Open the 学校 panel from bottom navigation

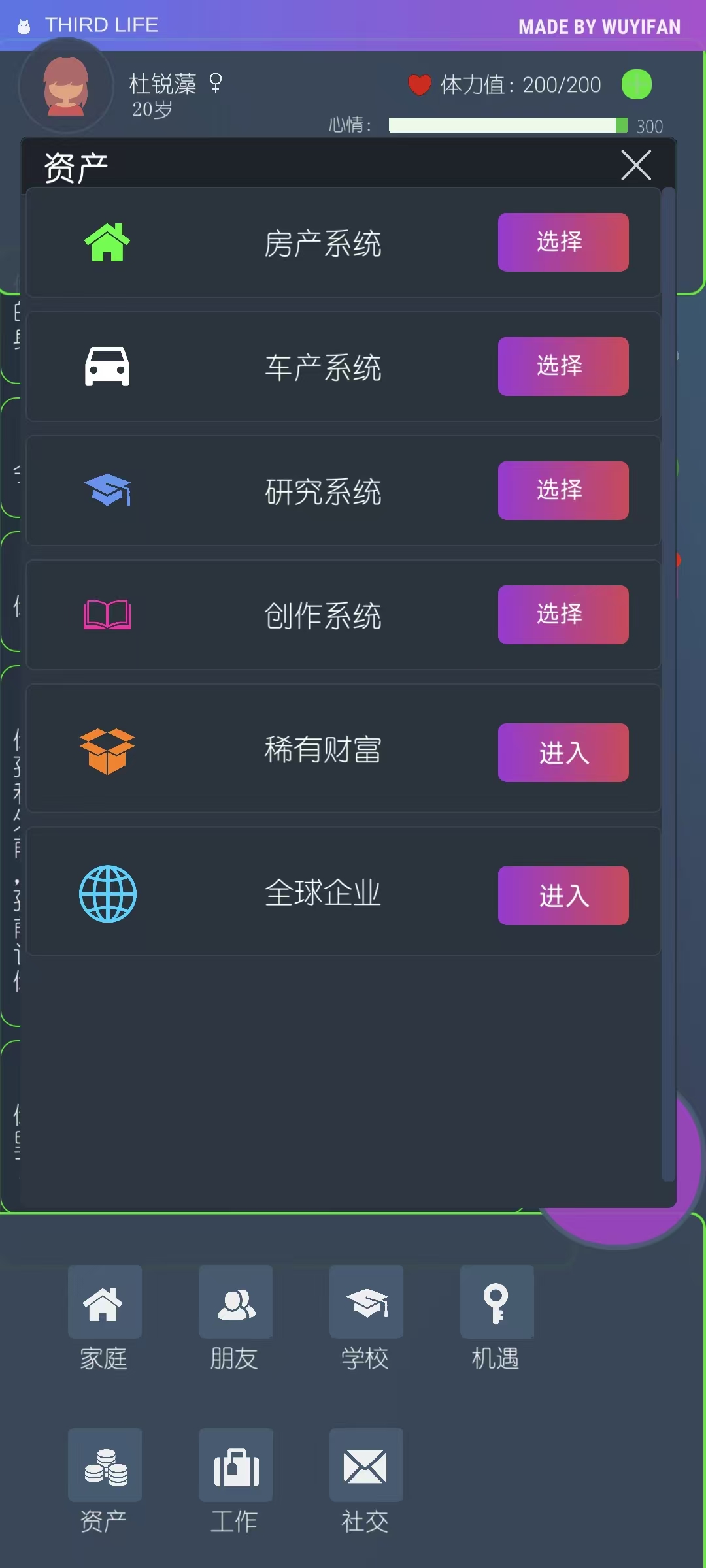tap(366, 1301)
